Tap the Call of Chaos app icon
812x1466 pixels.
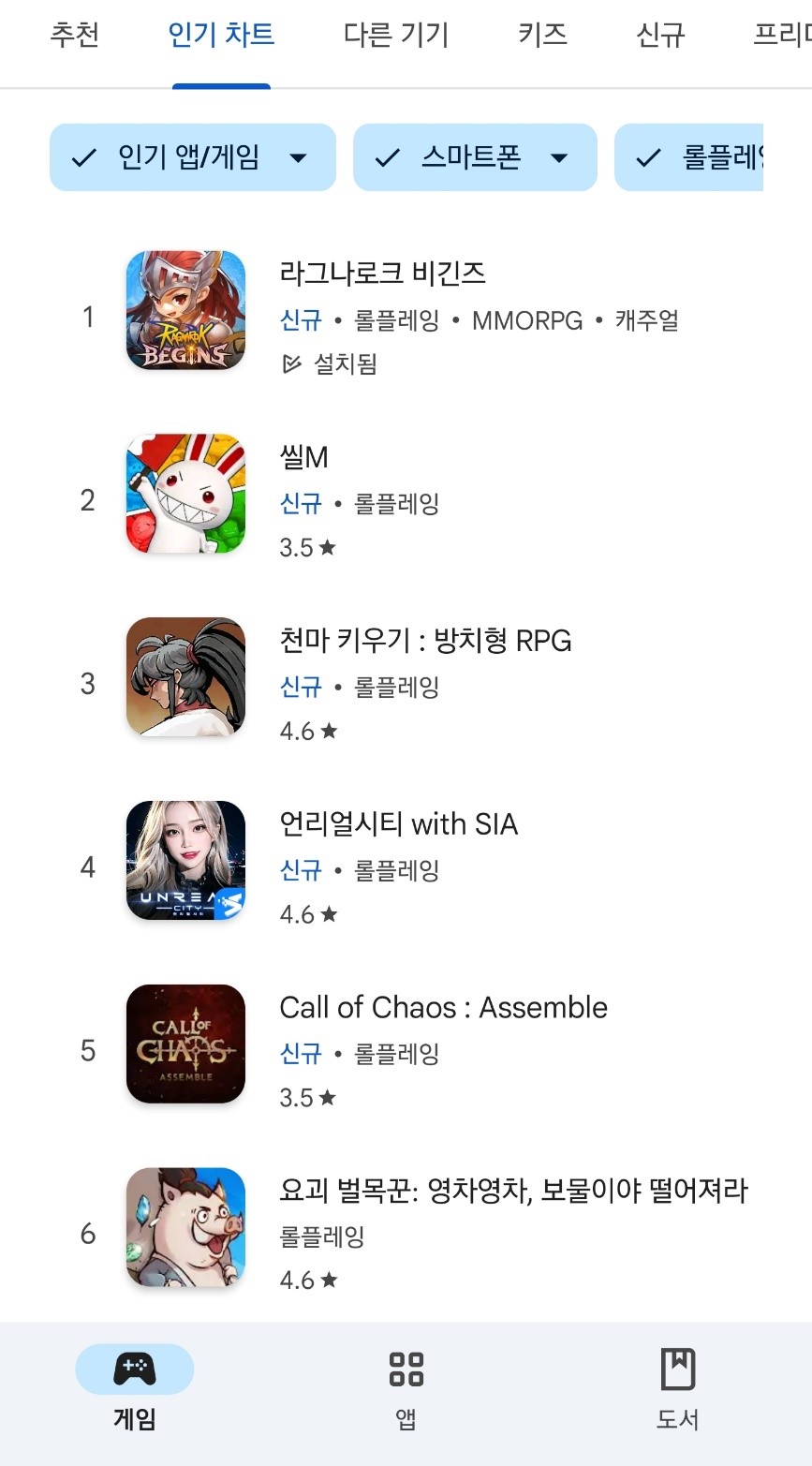185,1044
